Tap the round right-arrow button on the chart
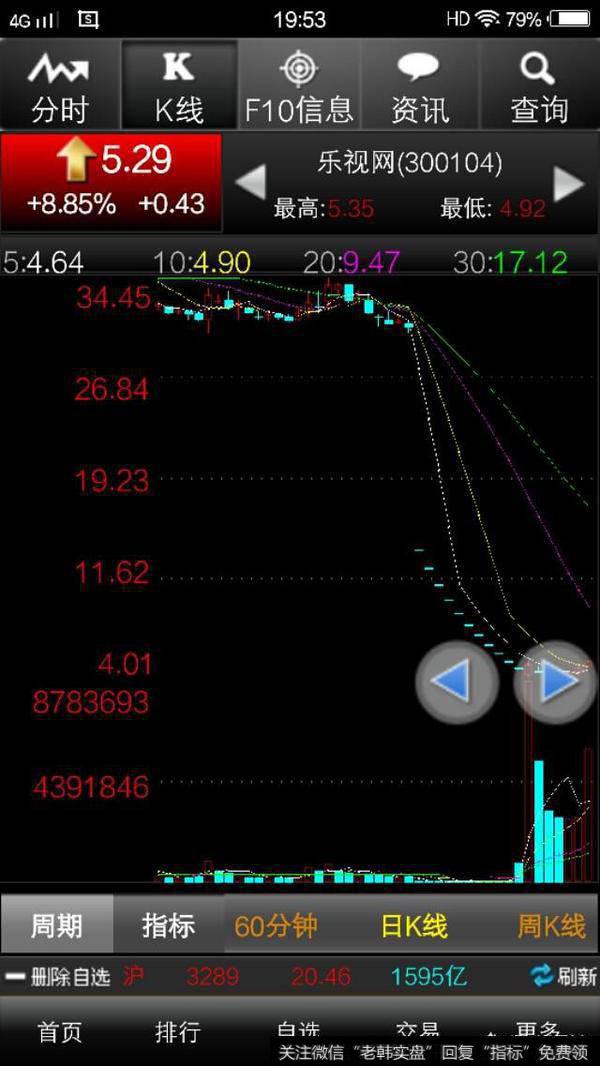The height and width of the screenshot is (1066, 600). click(554, 682)
